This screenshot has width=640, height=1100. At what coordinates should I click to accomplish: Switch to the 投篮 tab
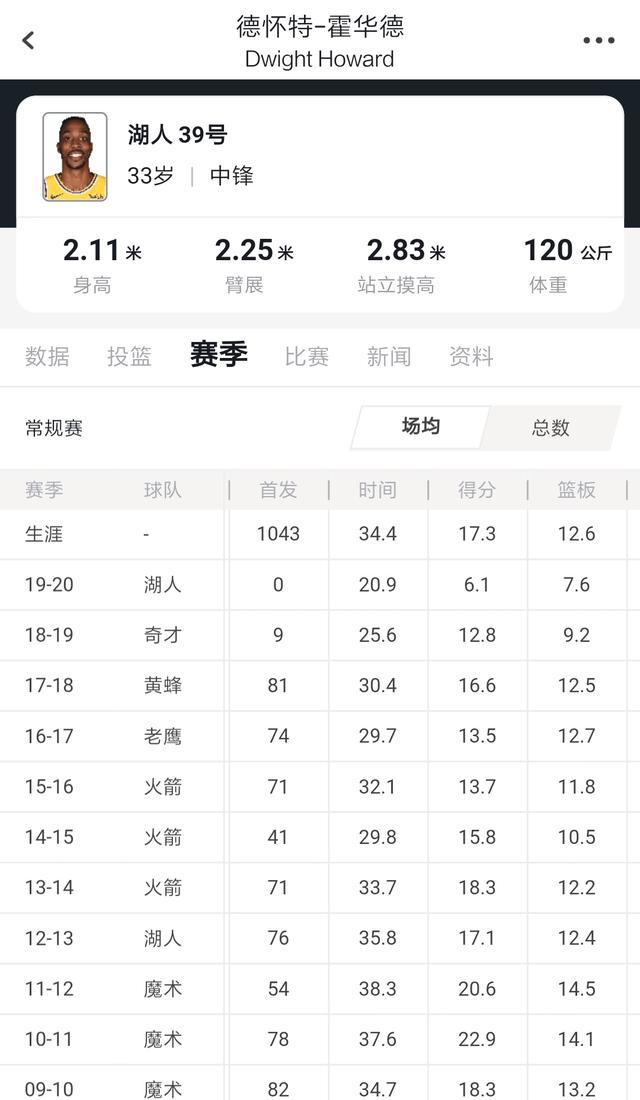tap(129, 356)
